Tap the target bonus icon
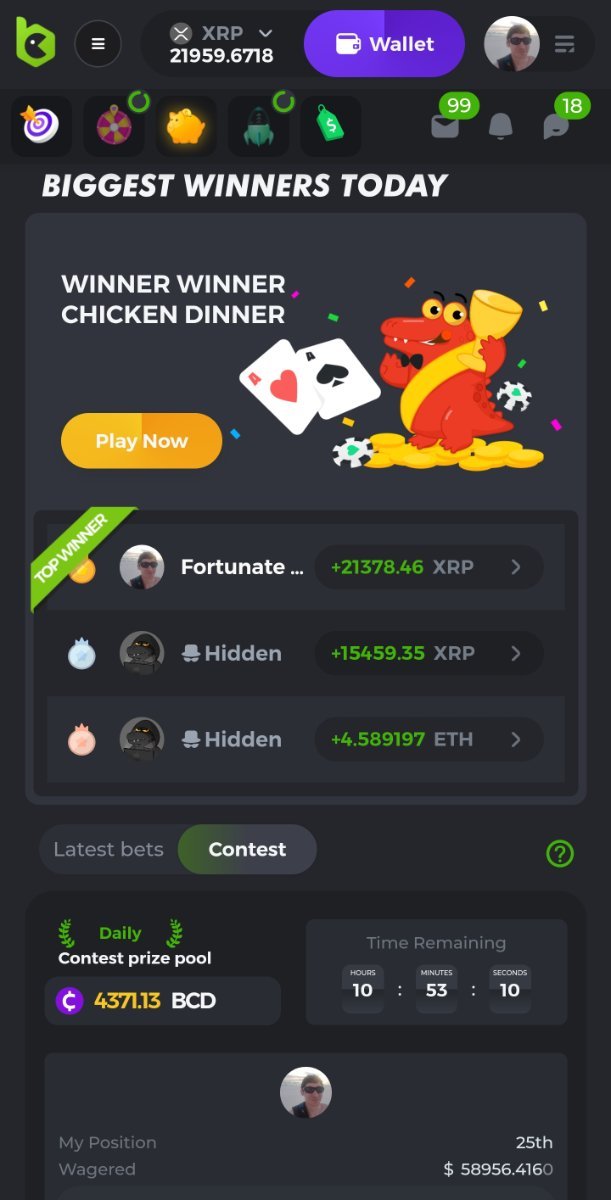 [41, 126]
